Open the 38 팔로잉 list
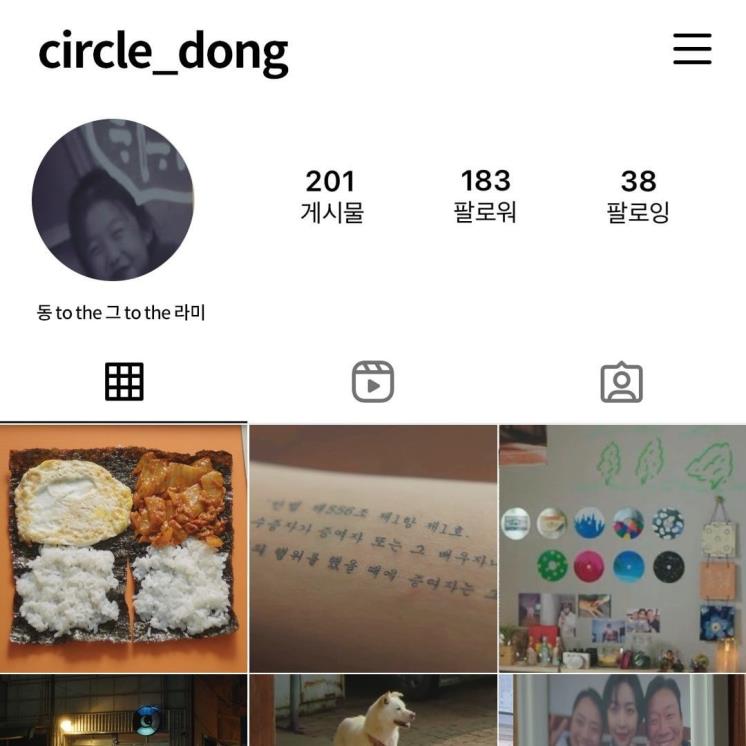This screenshot has height=746, width=746. (x=638, y=195)
